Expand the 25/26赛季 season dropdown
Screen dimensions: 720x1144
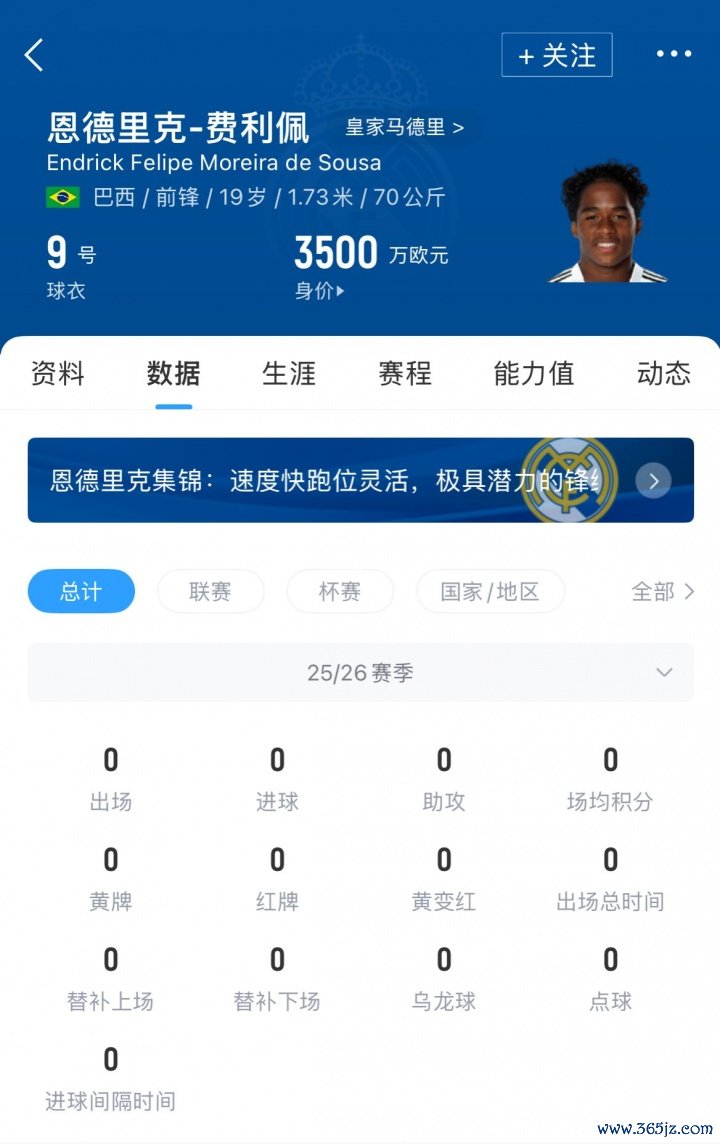(360, 672)
